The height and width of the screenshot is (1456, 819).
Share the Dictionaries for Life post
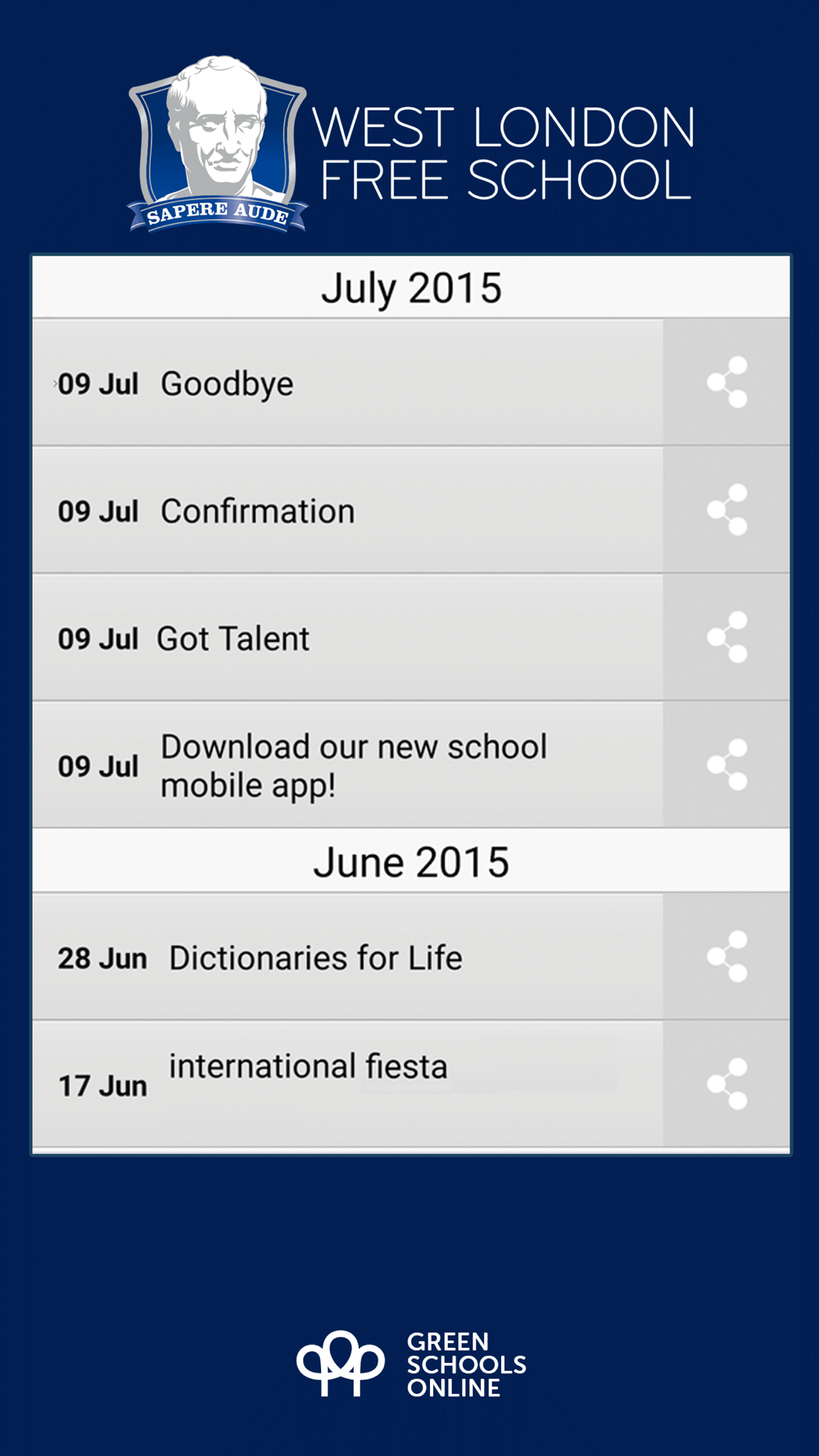[x=726, y=956]
